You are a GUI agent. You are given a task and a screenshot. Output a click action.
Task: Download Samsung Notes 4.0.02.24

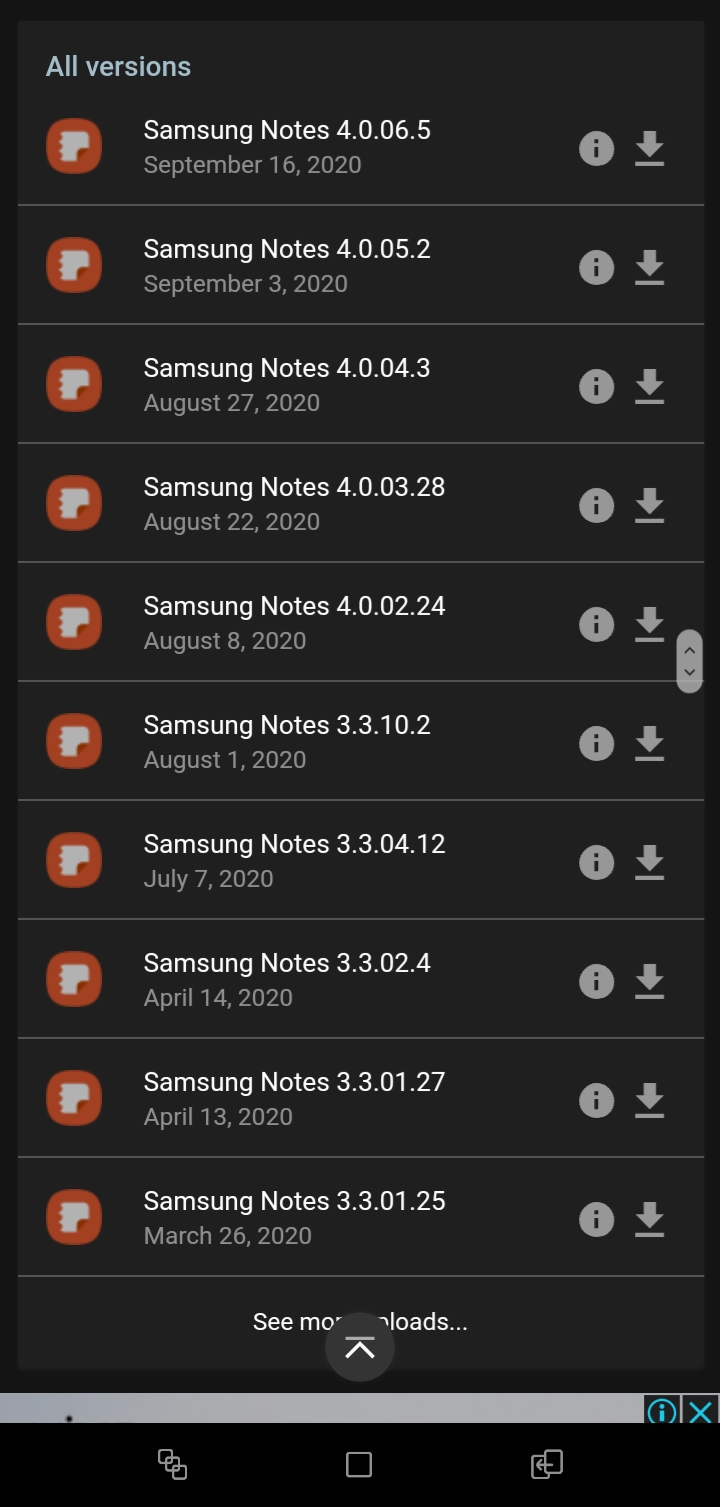650,624
